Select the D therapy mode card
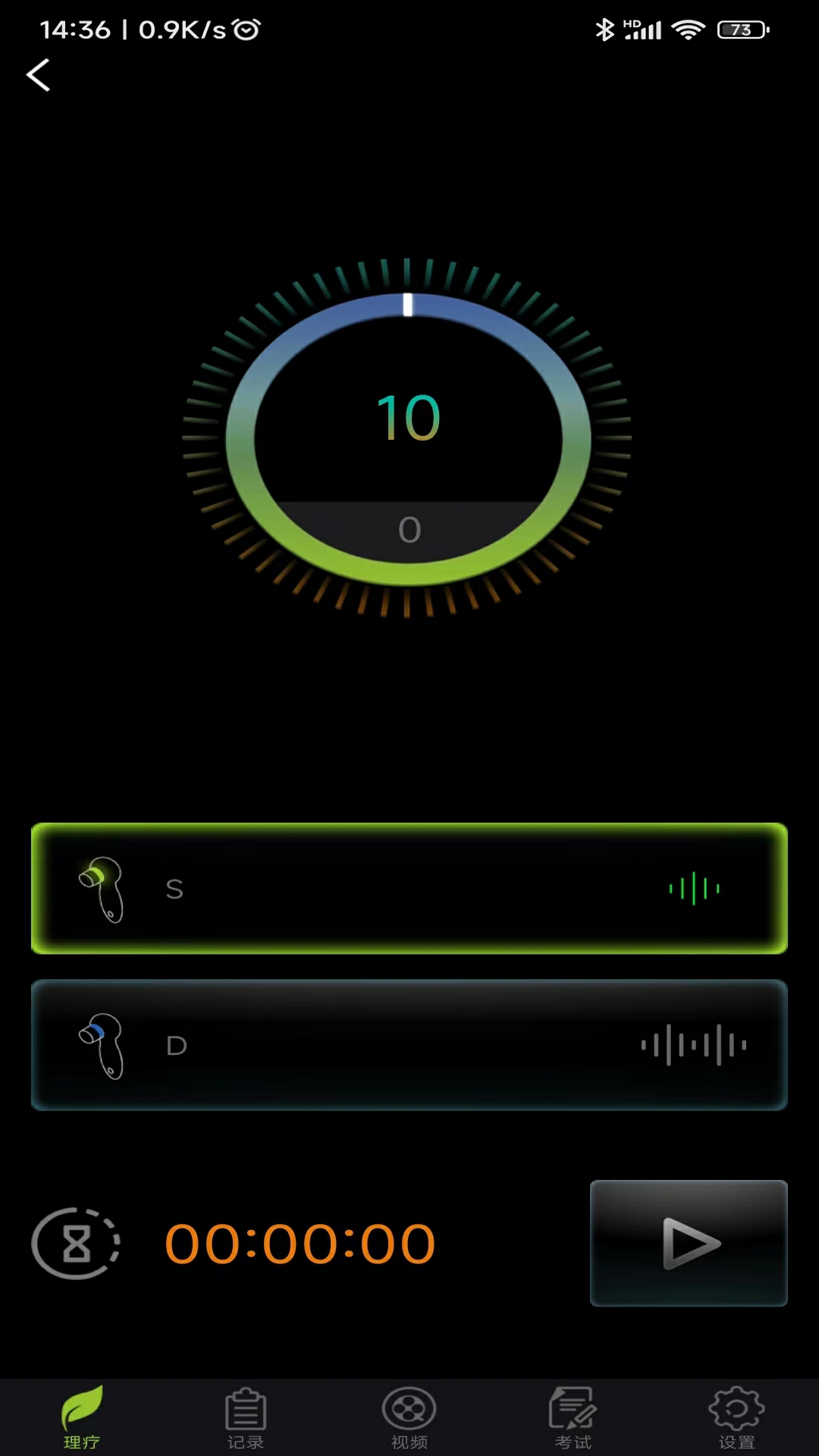The height and width of the screenshot is (1456, 819). coord(409,1045)
